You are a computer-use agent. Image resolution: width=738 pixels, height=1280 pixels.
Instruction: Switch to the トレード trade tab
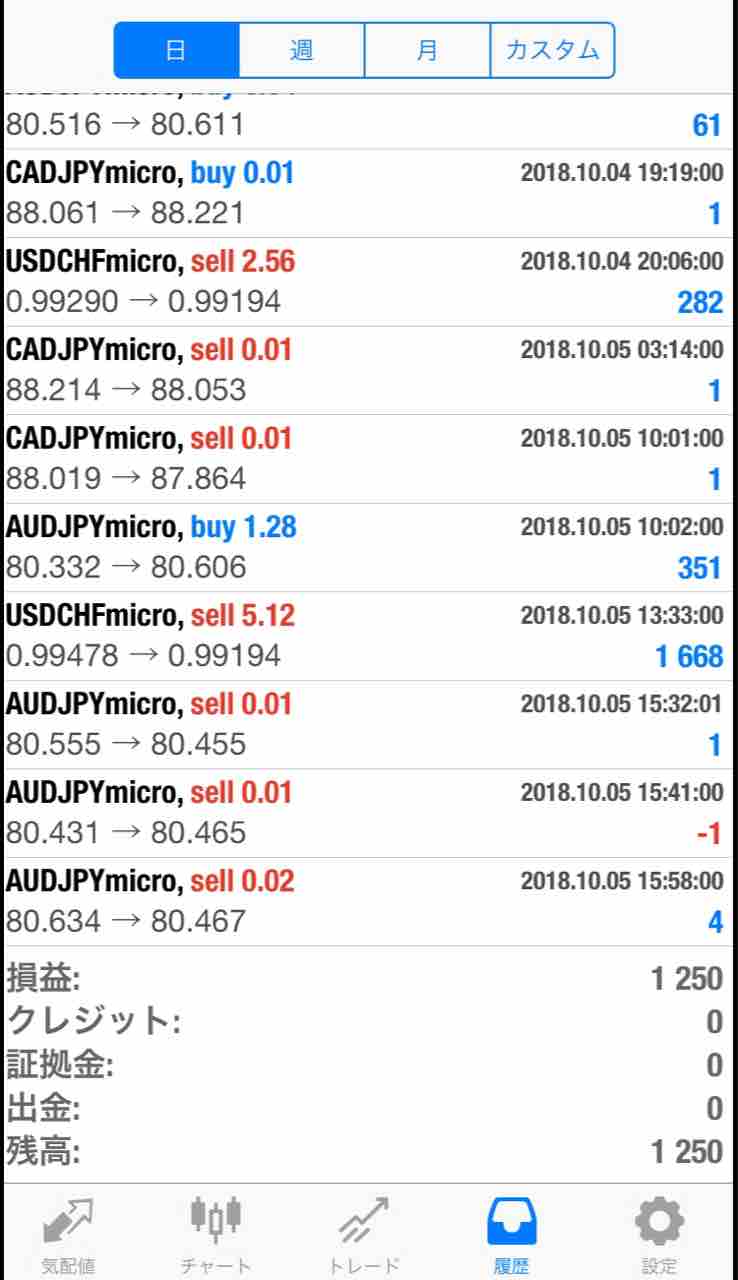tap(363, 1235)
